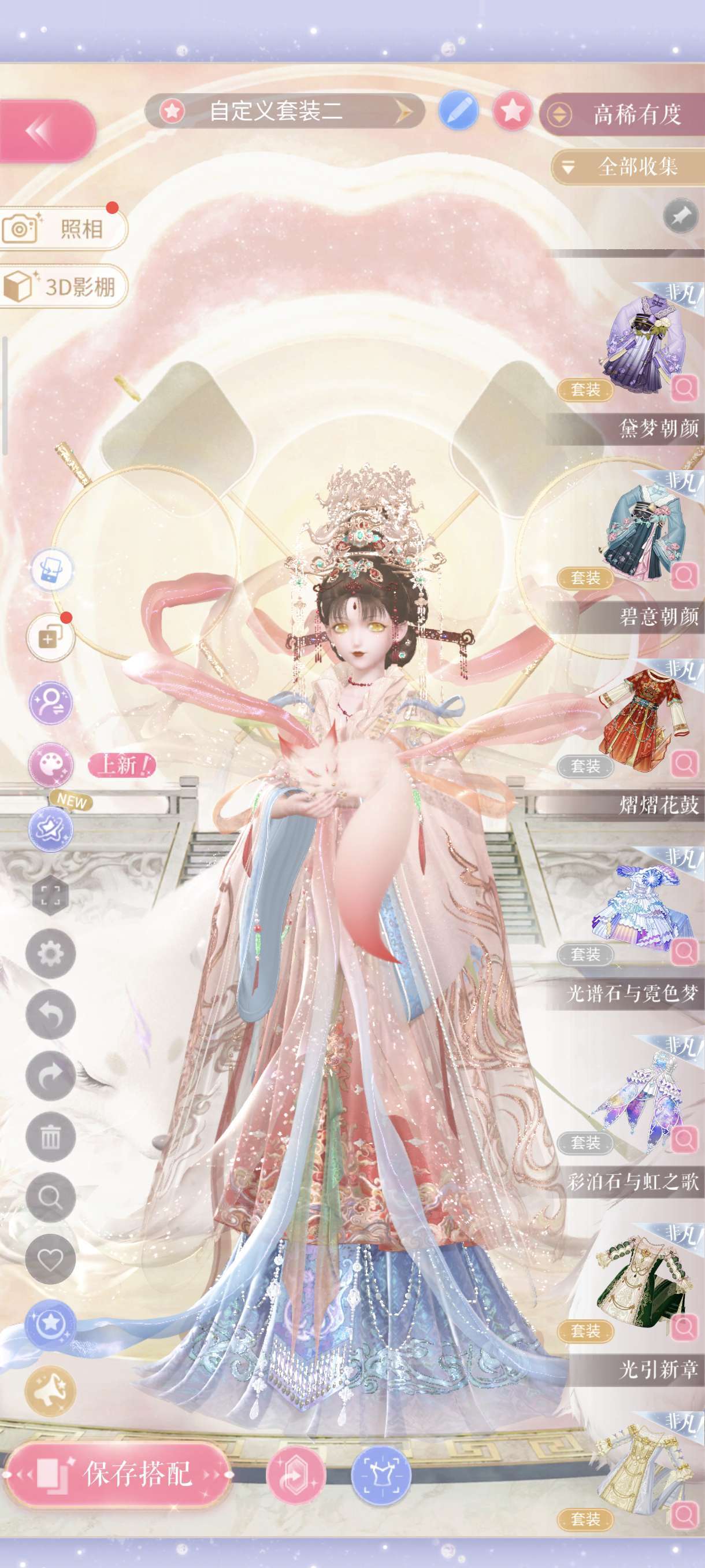Open the dye palette icon
The width and height of the screenshot is (705, 1568).
50,764
